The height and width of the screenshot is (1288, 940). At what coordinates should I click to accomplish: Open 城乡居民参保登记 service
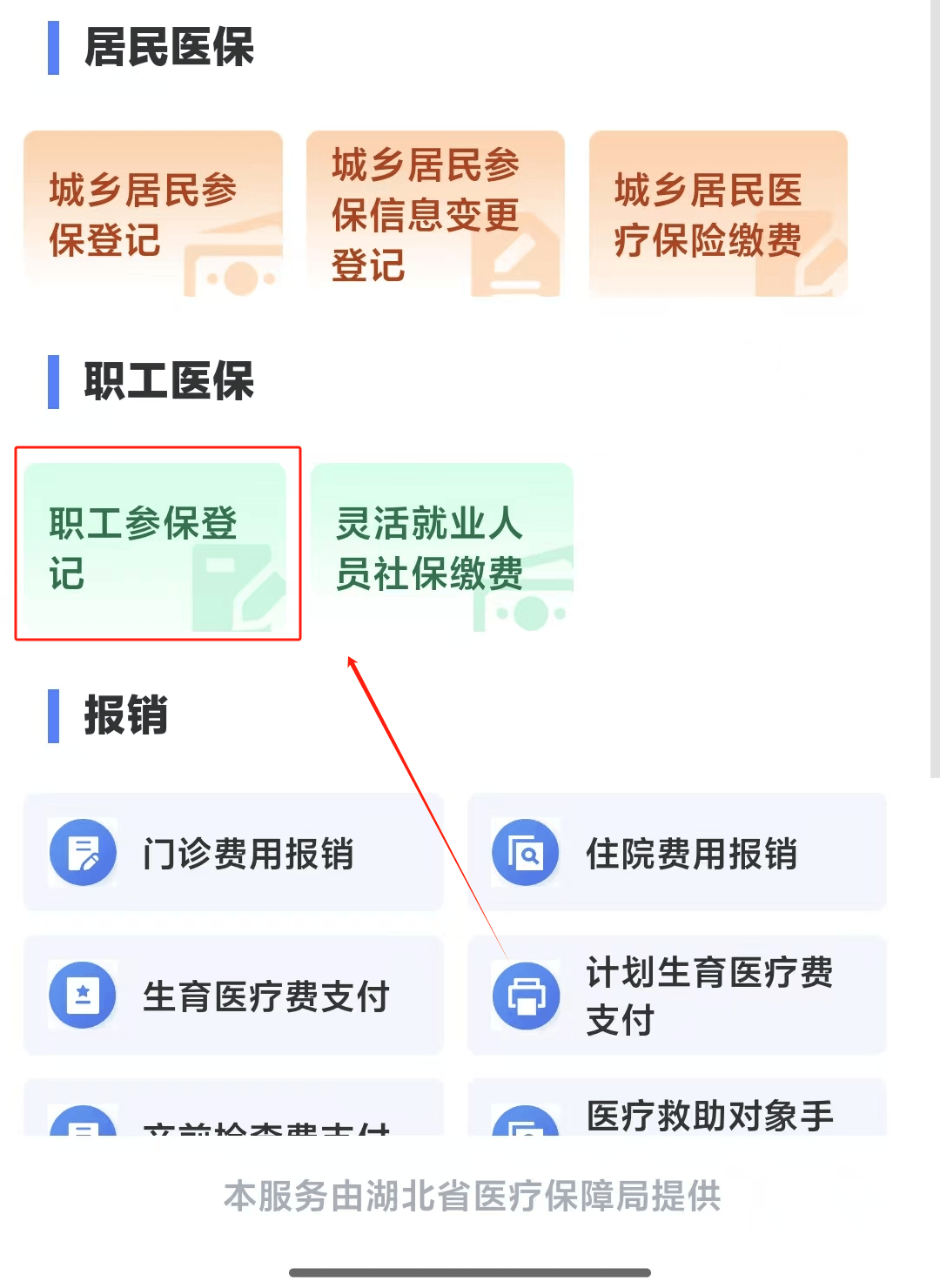[x=153, y=213]
